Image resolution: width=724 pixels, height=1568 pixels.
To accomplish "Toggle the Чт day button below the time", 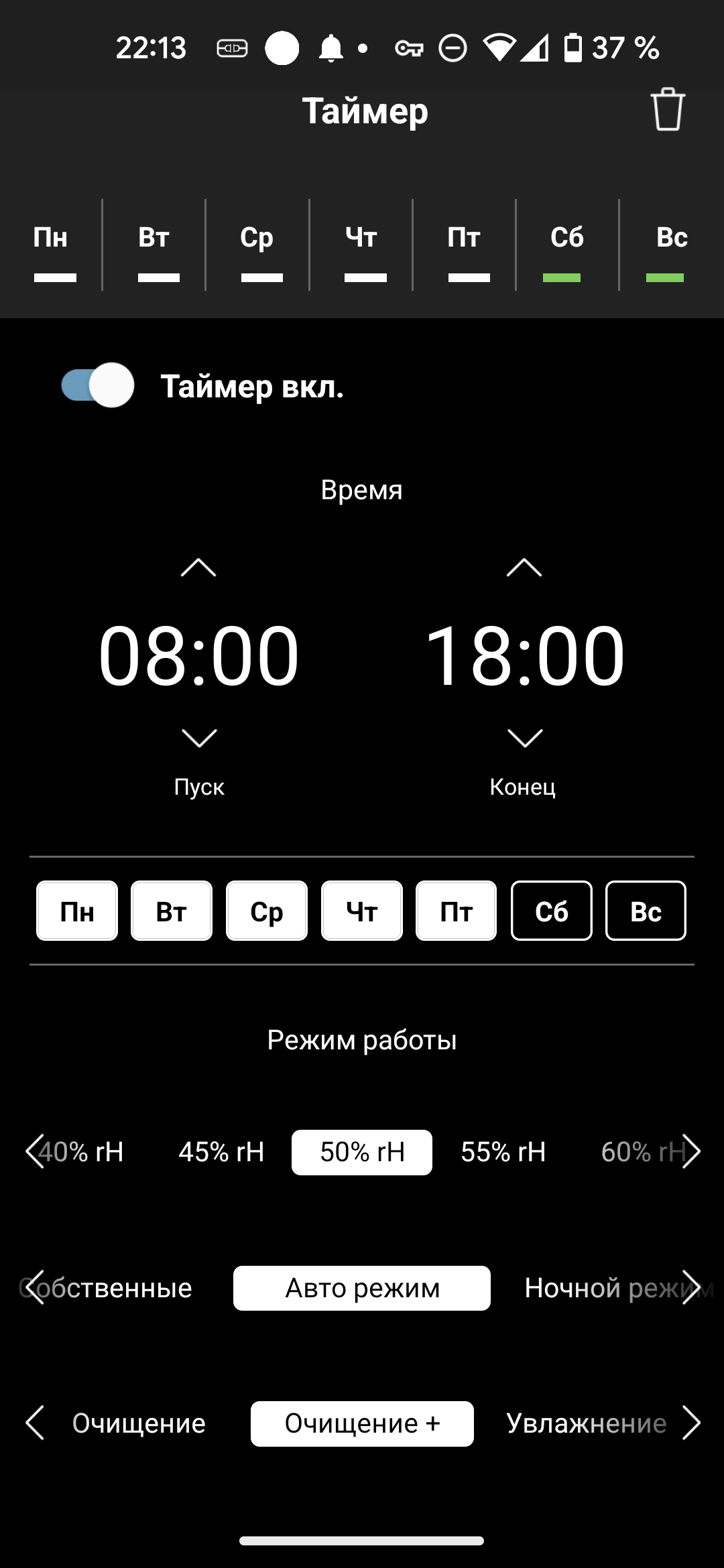I will click(x=362, y=911).
